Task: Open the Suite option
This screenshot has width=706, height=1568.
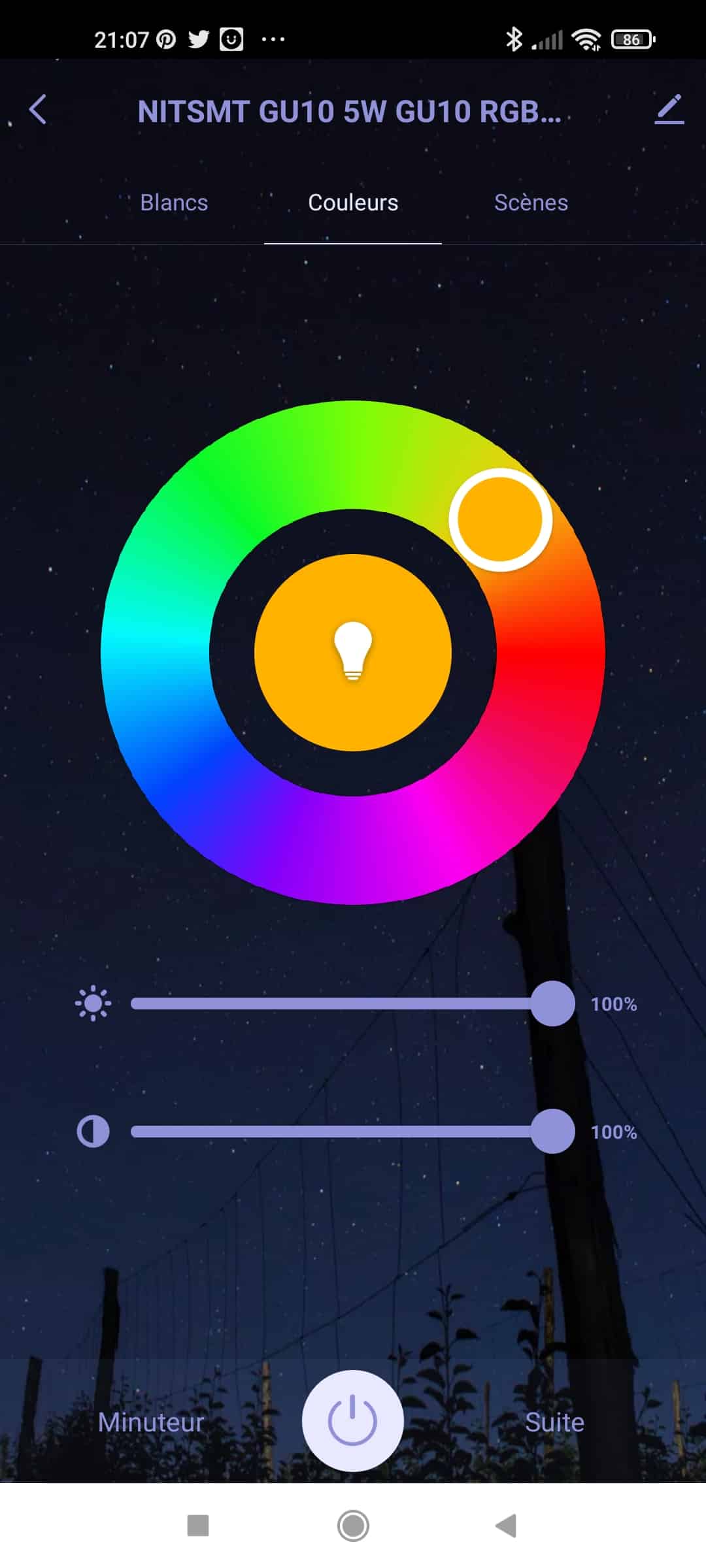Action: click(554, 1422)
